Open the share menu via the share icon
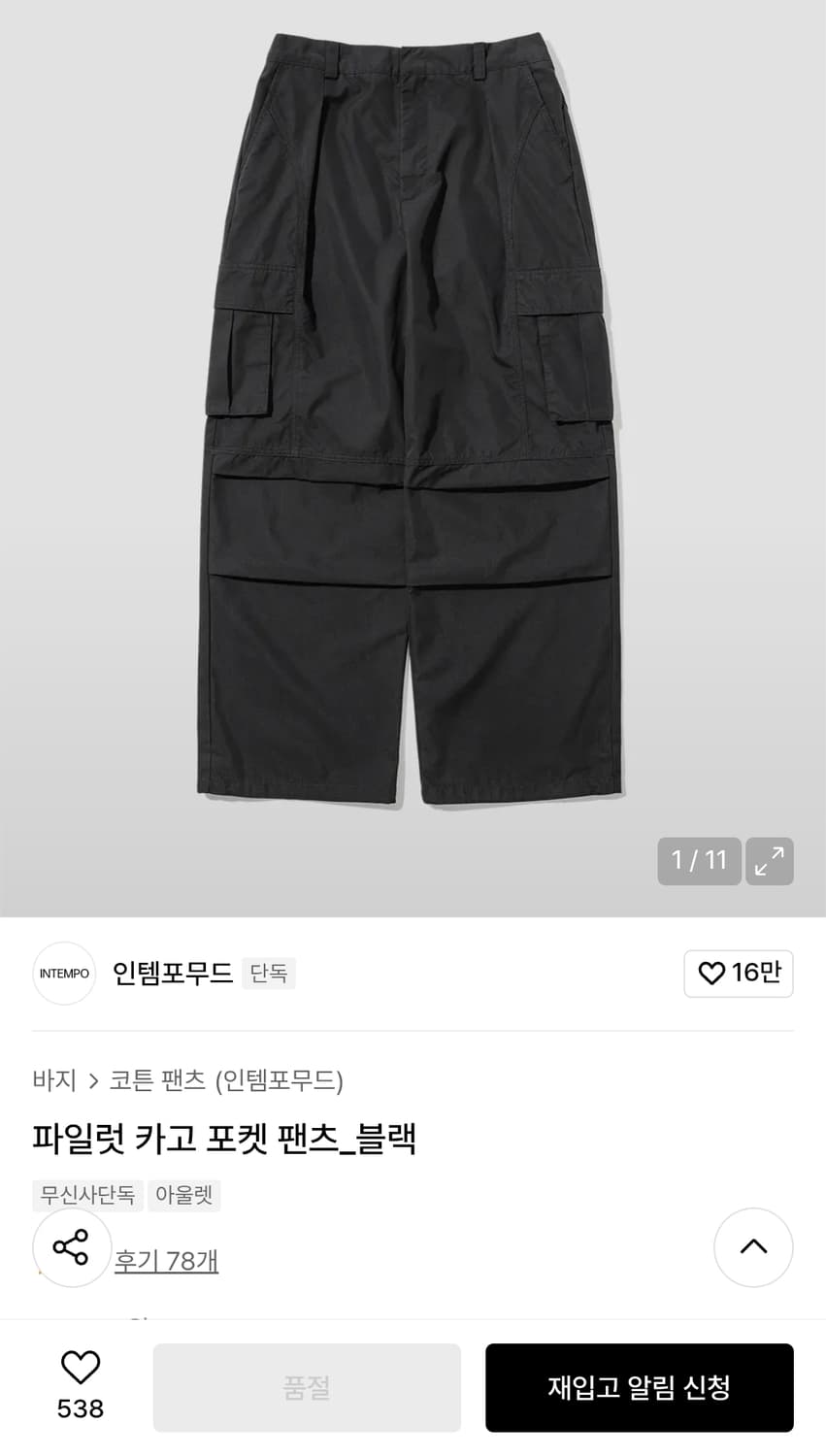 click(x=72, y=1248)
